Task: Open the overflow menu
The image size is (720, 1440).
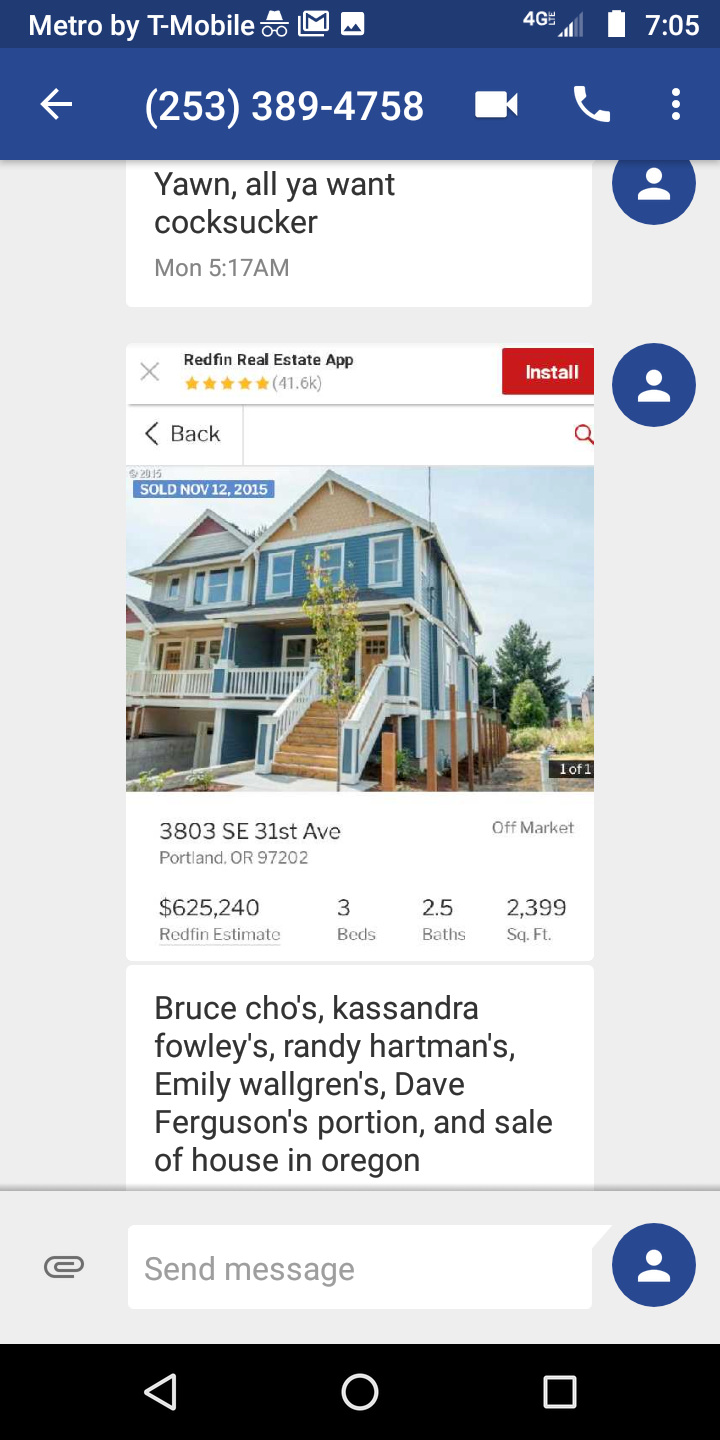Action: (x=676, y=104)
